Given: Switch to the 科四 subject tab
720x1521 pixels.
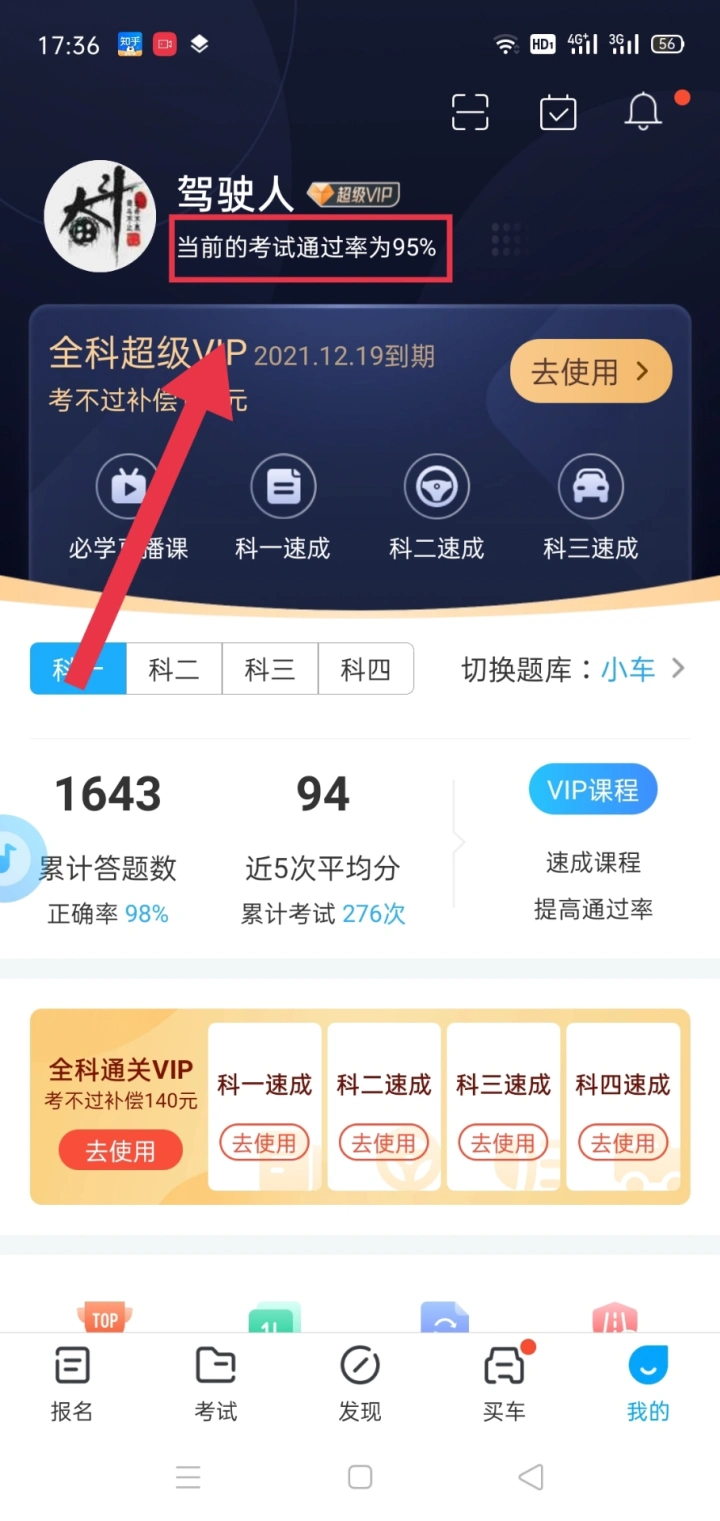Looking at the screenshot, I should coord(365,669).
